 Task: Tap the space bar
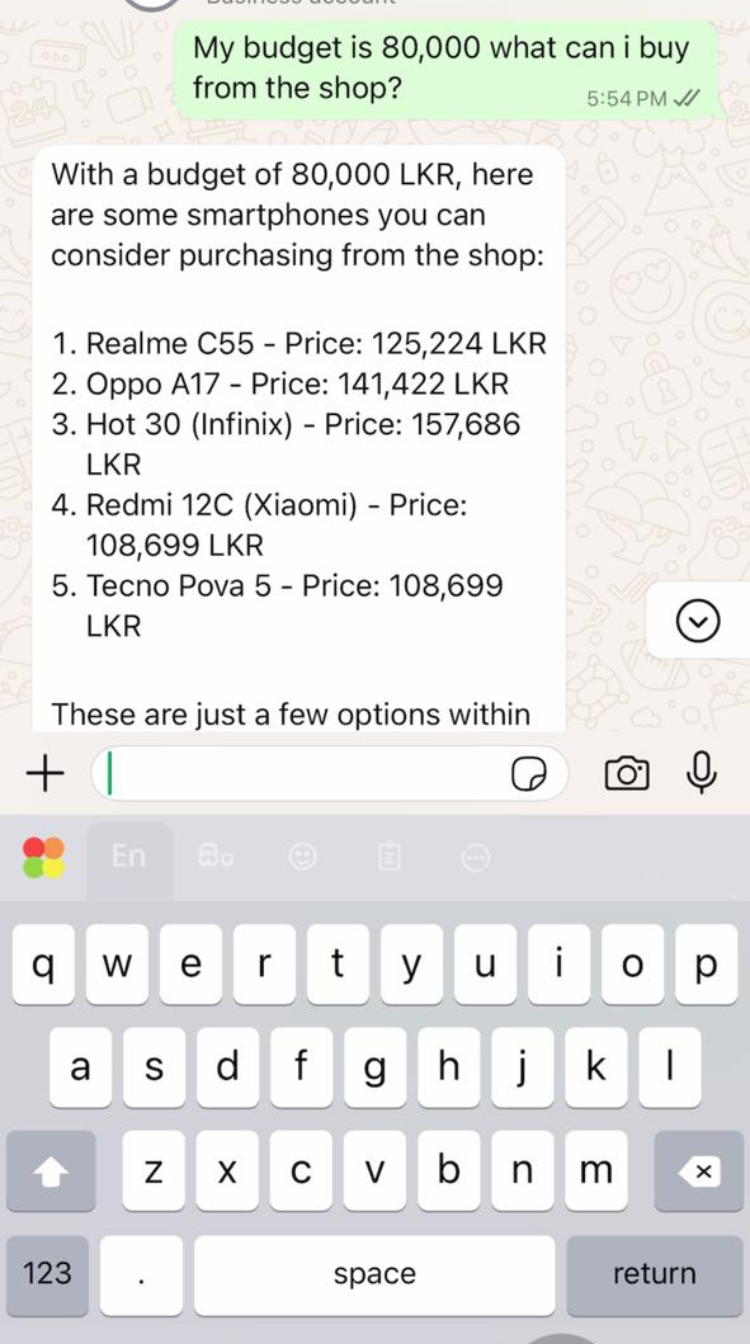coord(374,1274)
